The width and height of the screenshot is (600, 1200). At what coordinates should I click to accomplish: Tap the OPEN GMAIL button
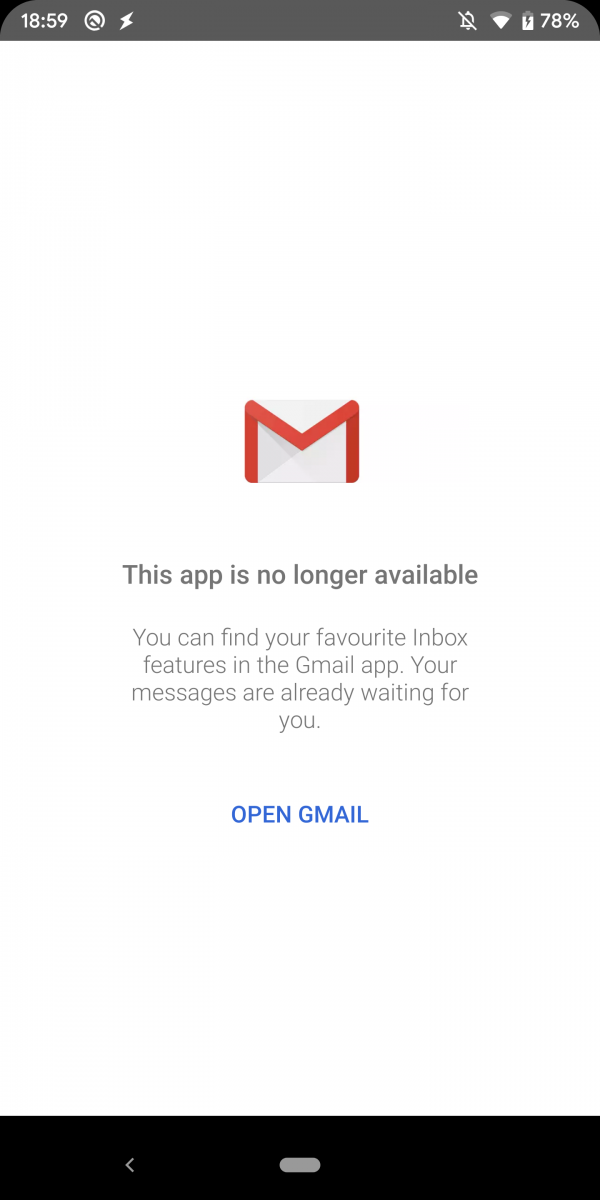tap(300, 814)
